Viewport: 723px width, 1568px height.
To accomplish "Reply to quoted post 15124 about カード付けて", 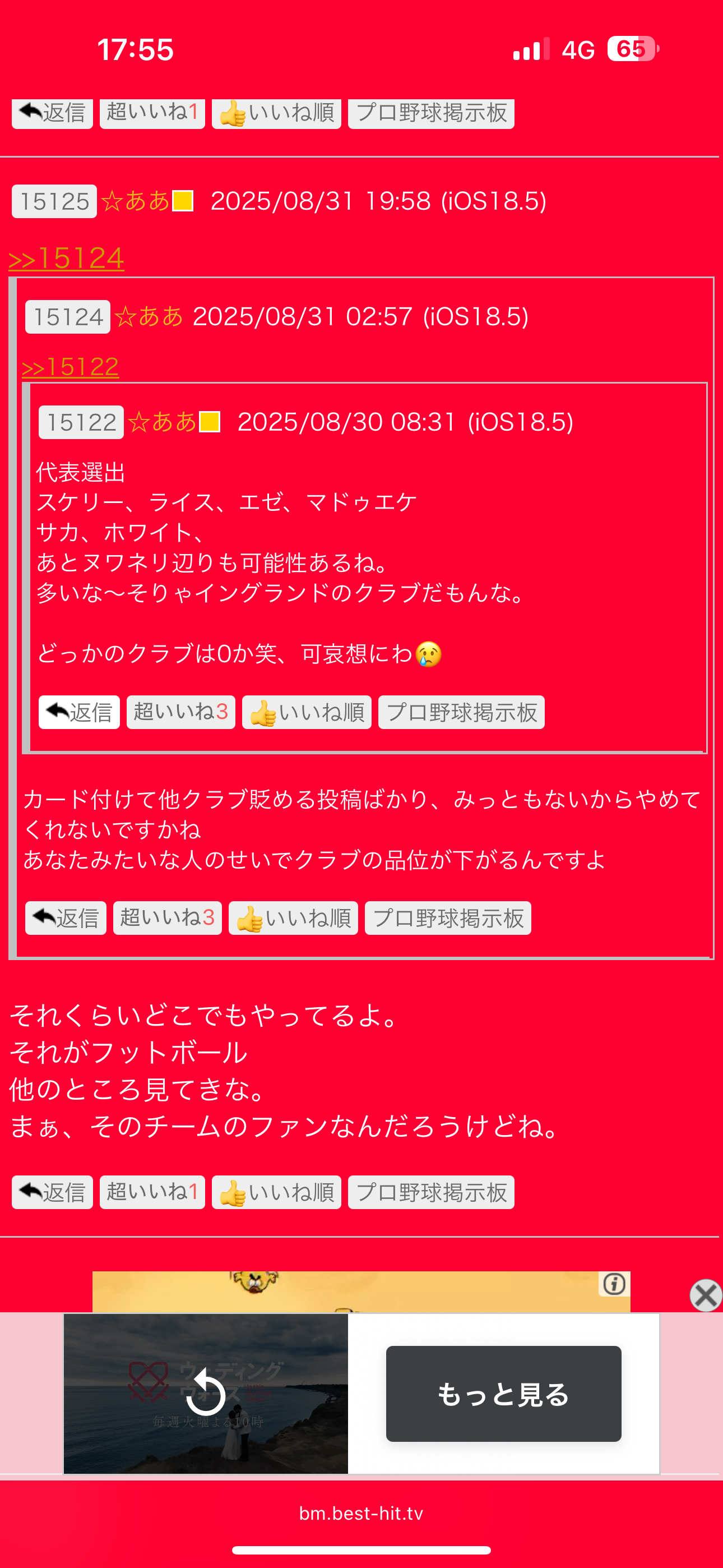I will coord(66,917).
